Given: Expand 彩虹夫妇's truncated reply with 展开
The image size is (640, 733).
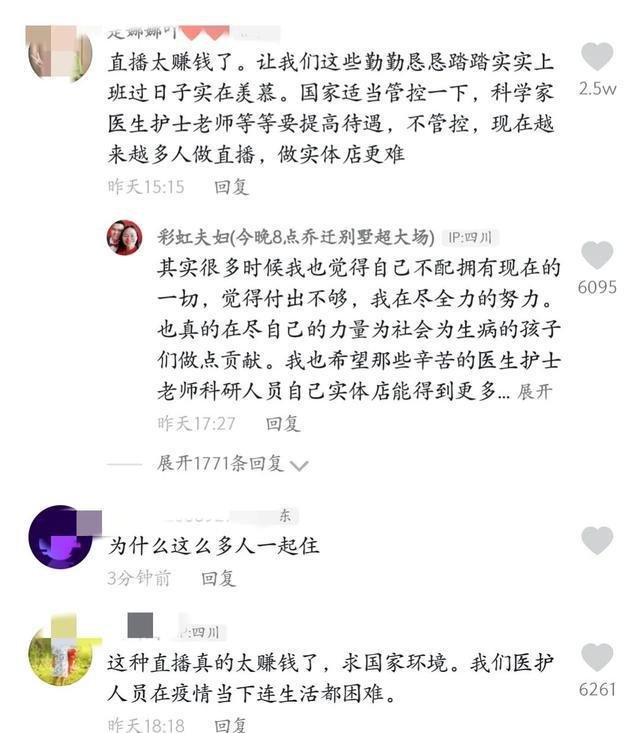Looking at the screenshot, I should [x=535, y=392].
